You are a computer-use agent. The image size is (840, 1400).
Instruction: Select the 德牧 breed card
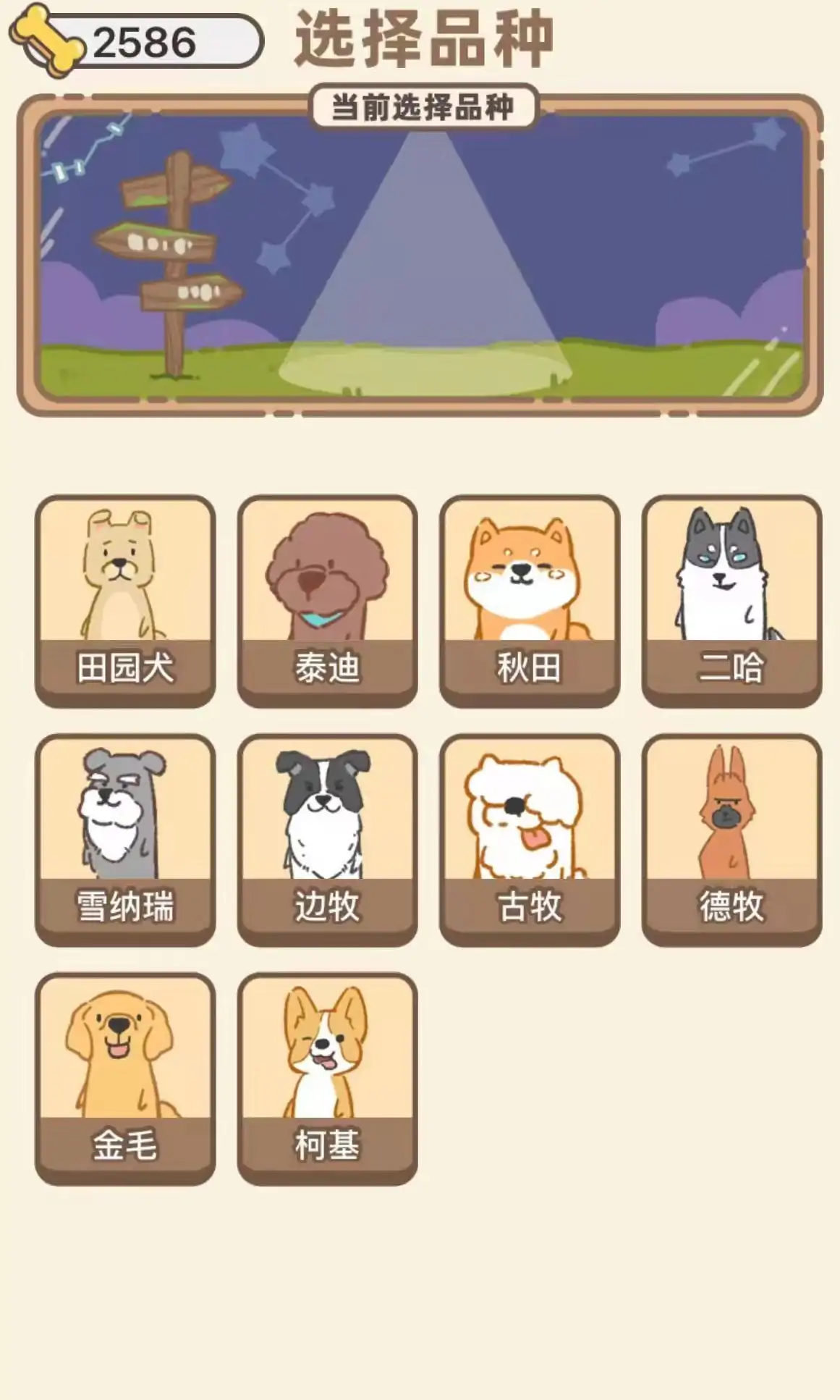[x=731, y=840]
